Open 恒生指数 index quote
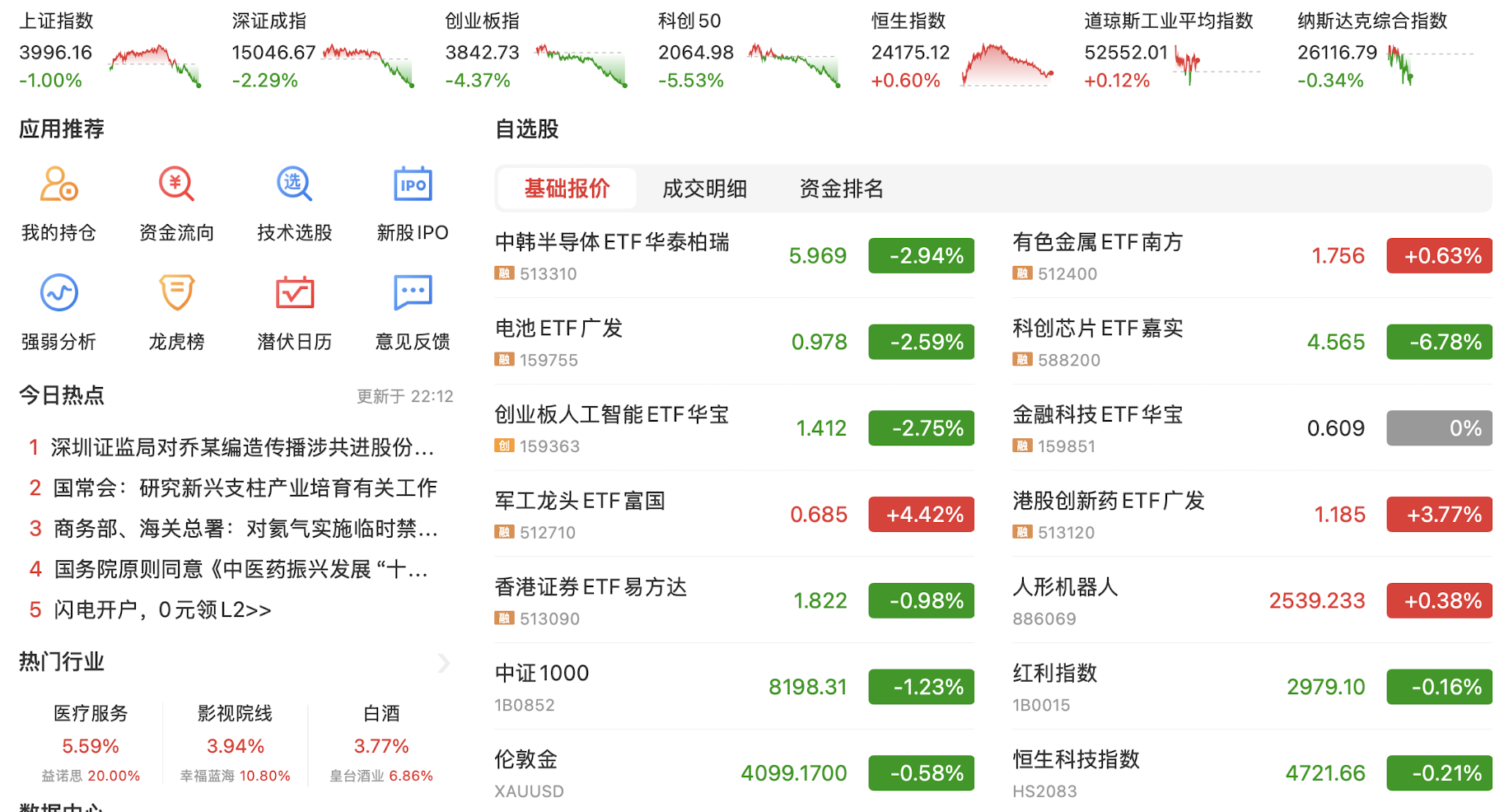 point(962,50)
